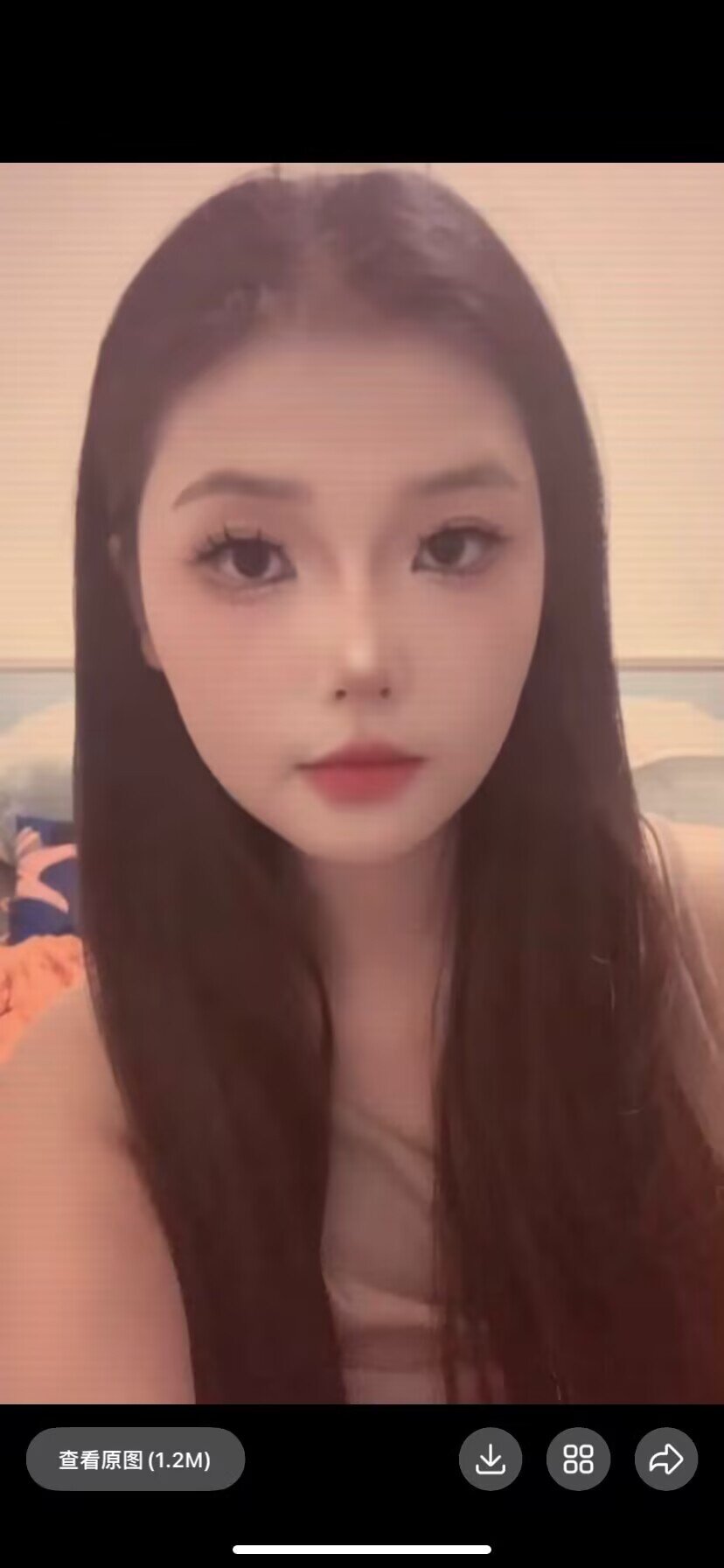
Task: Tap 查看原图 (1.2M) to view original image
Action: [x=135, y=1459]
